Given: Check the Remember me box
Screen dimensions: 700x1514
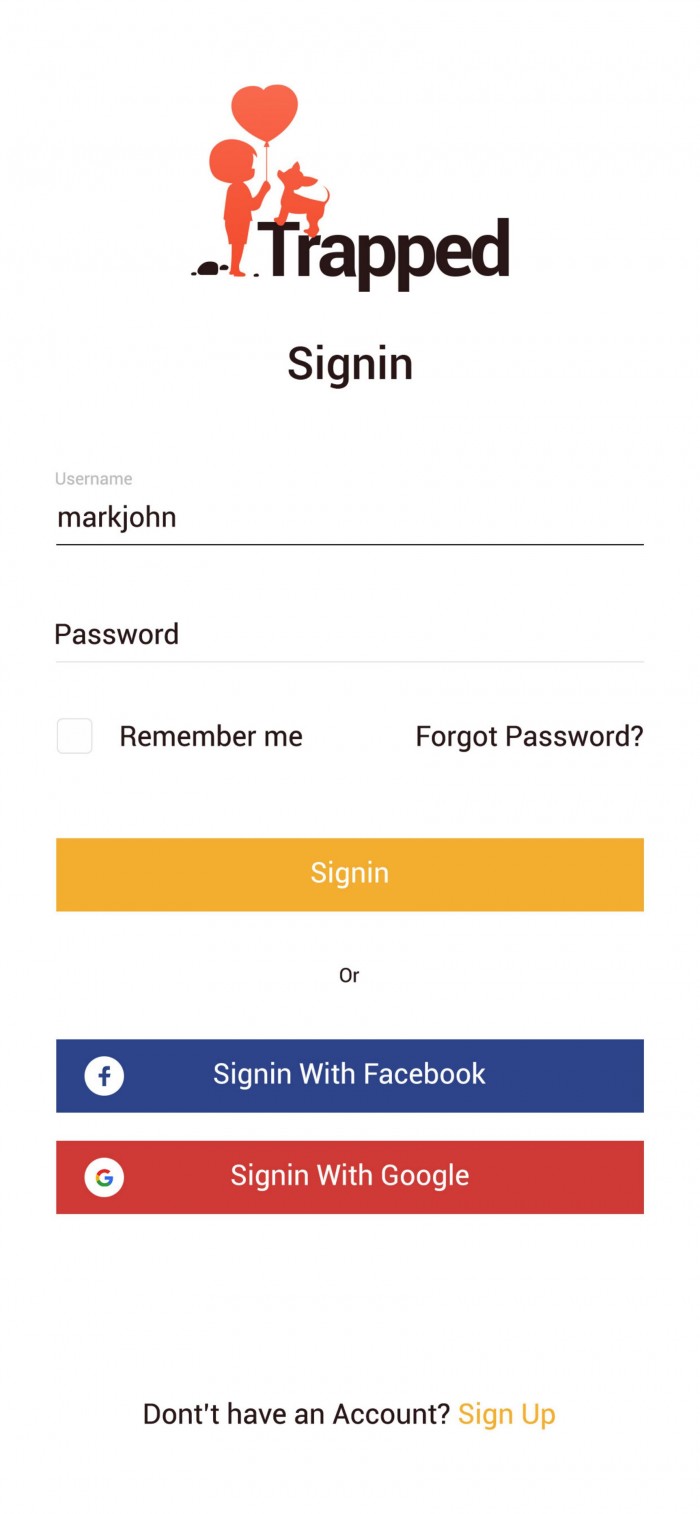Looking at the screenshot, I should [x=75, y=736].
